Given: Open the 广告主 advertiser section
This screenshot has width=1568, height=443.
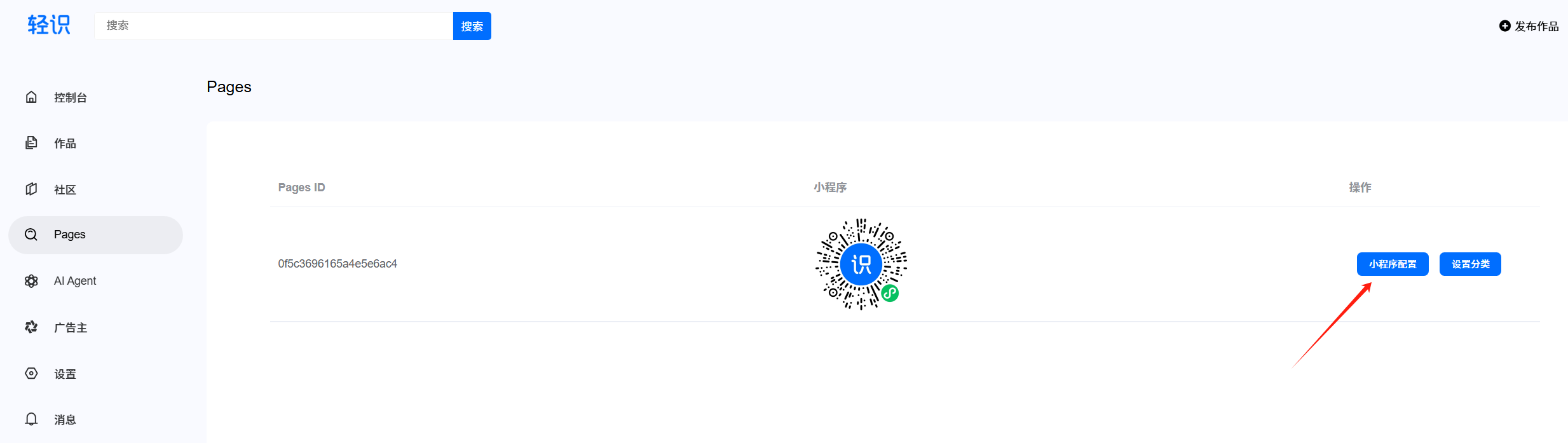Looking at the screenshot, I should coord(70,327).
